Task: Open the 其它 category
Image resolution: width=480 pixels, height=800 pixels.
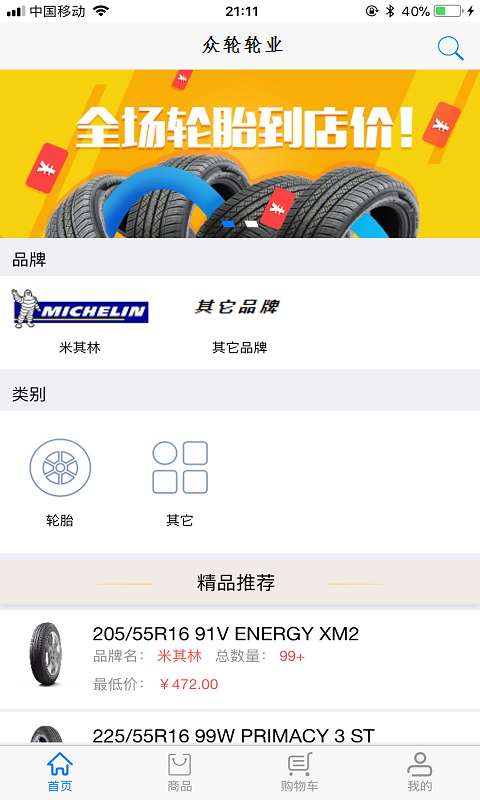Action: [x=180, y=483]
